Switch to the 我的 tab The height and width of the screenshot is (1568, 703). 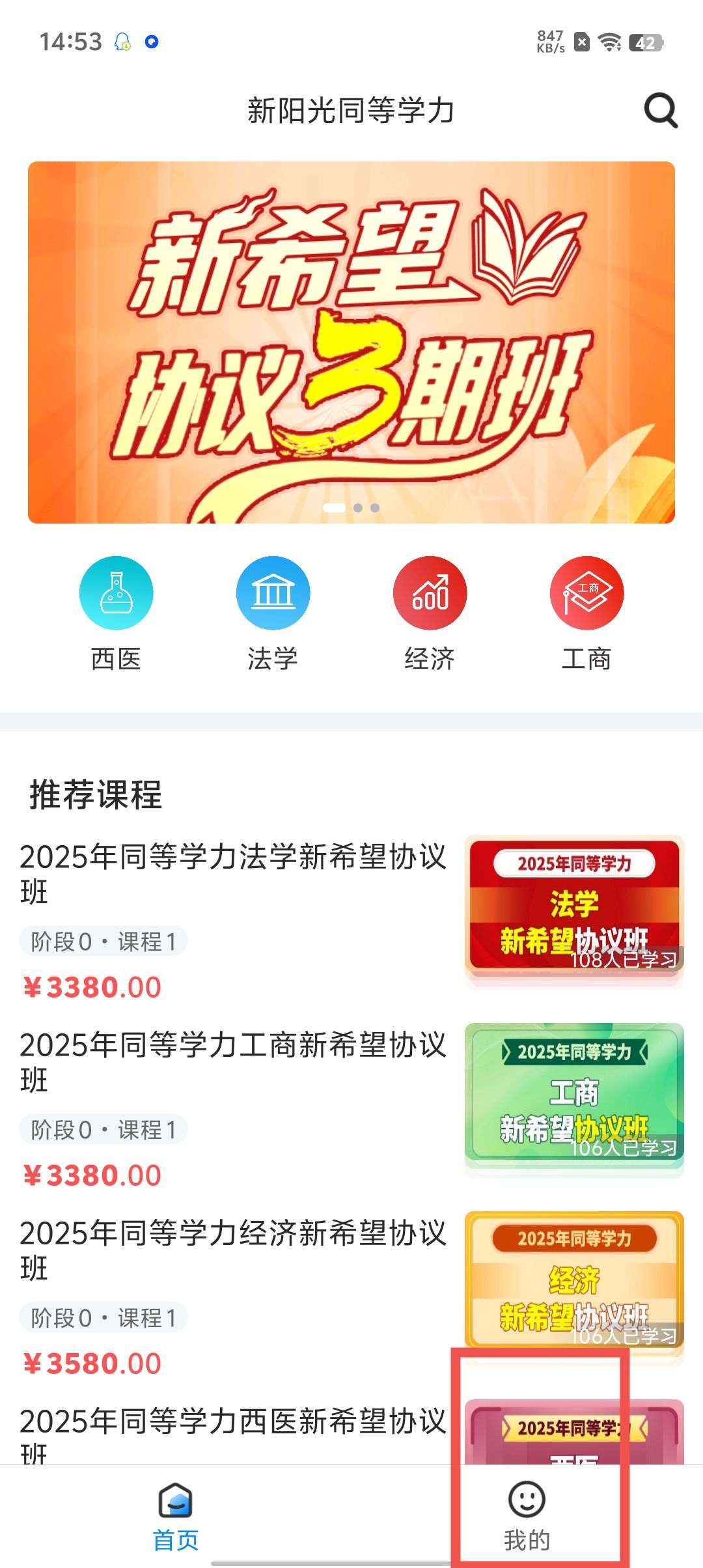527,1516
